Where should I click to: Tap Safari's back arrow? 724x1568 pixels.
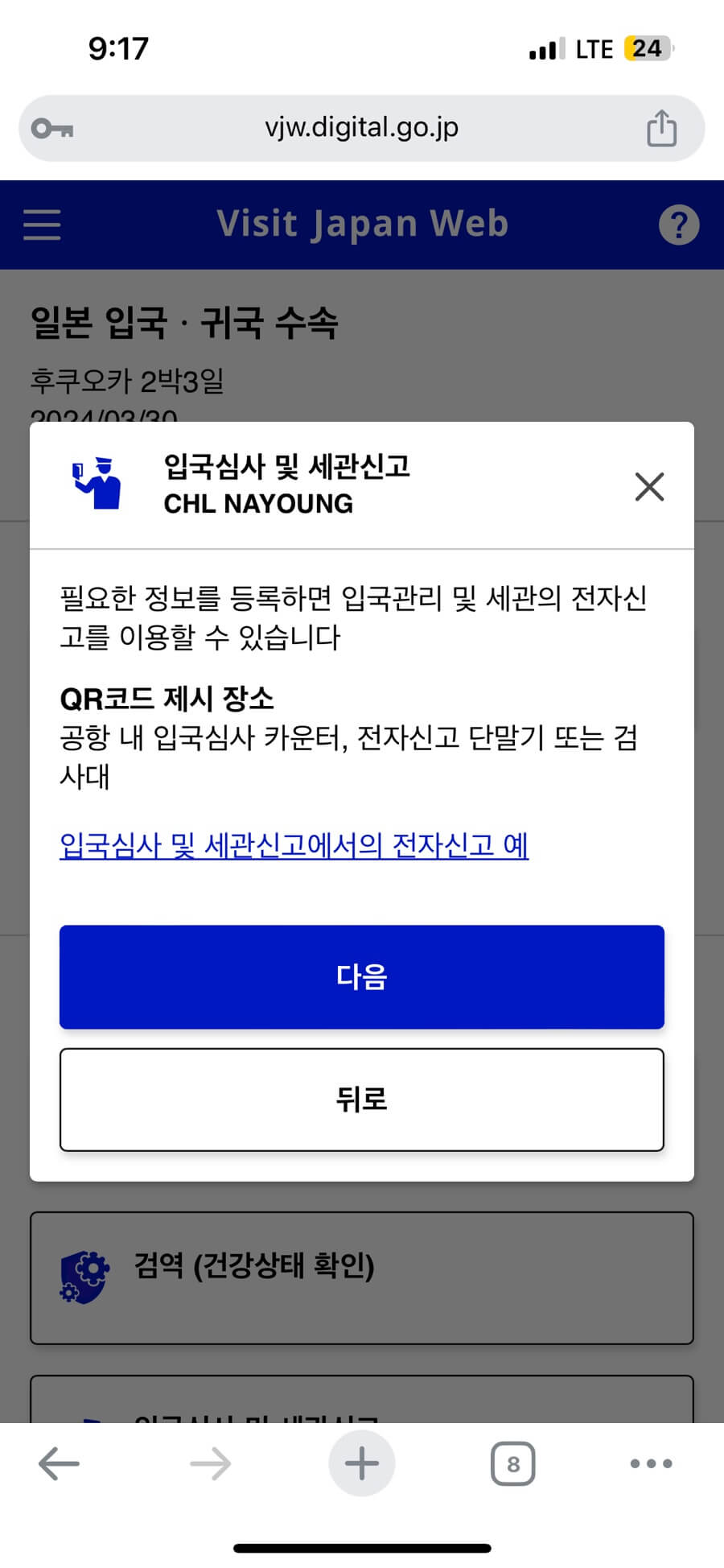point(58,1463)
